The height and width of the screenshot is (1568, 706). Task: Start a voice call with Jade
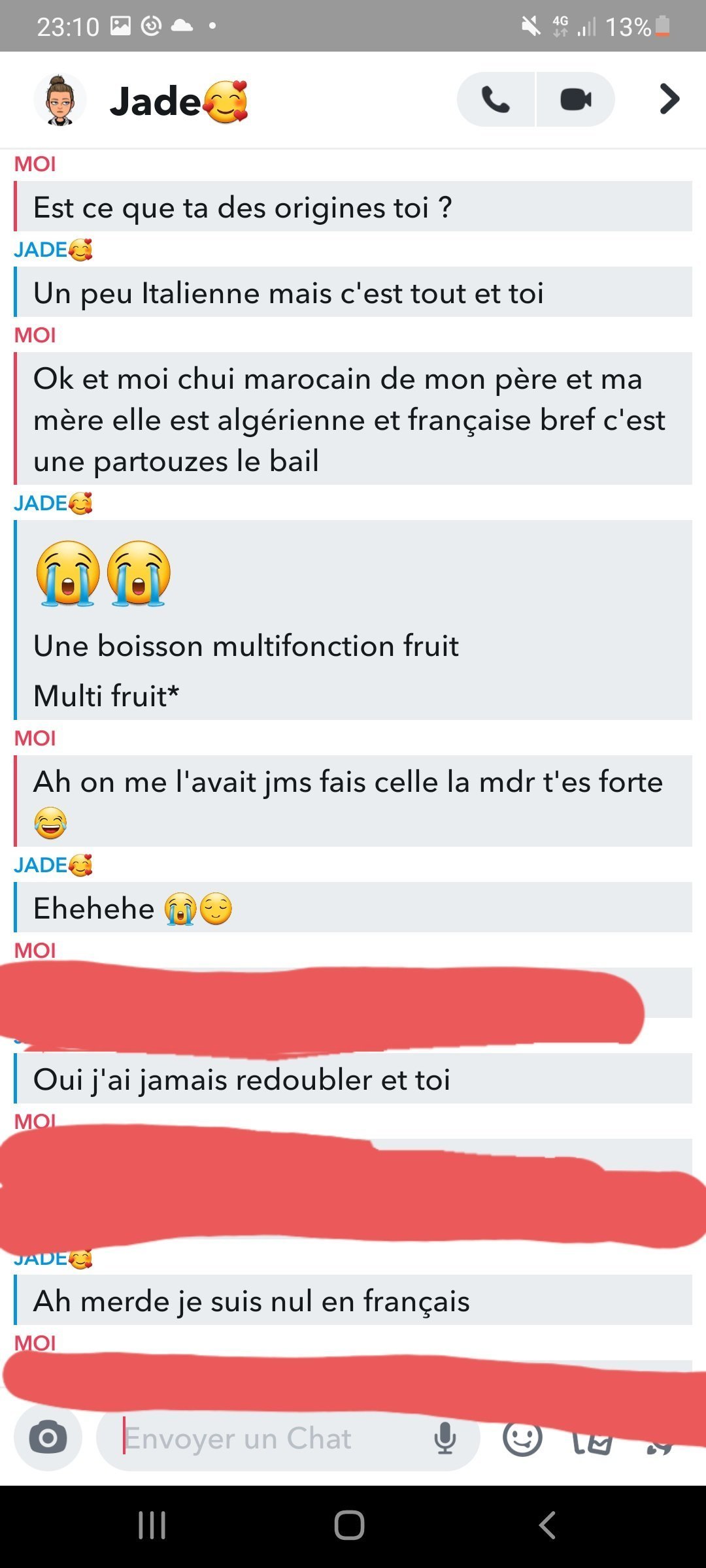click(496, 100)
